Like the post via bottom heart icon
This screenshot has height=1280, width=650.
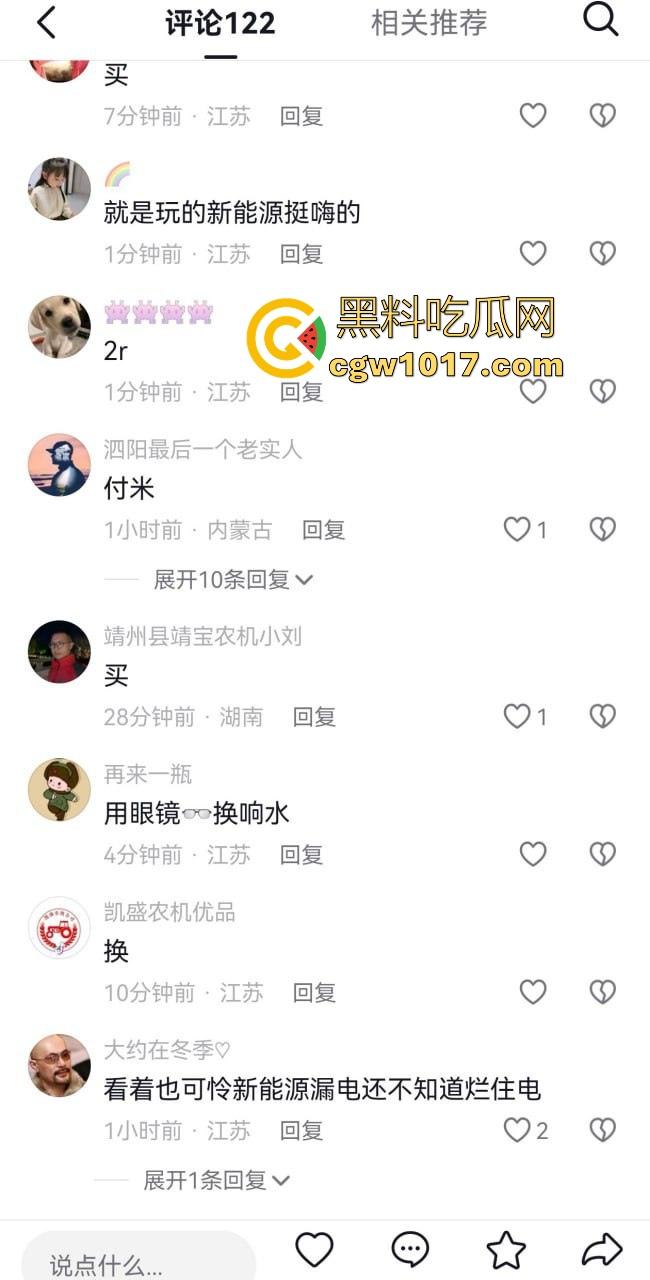[314, 1250]
